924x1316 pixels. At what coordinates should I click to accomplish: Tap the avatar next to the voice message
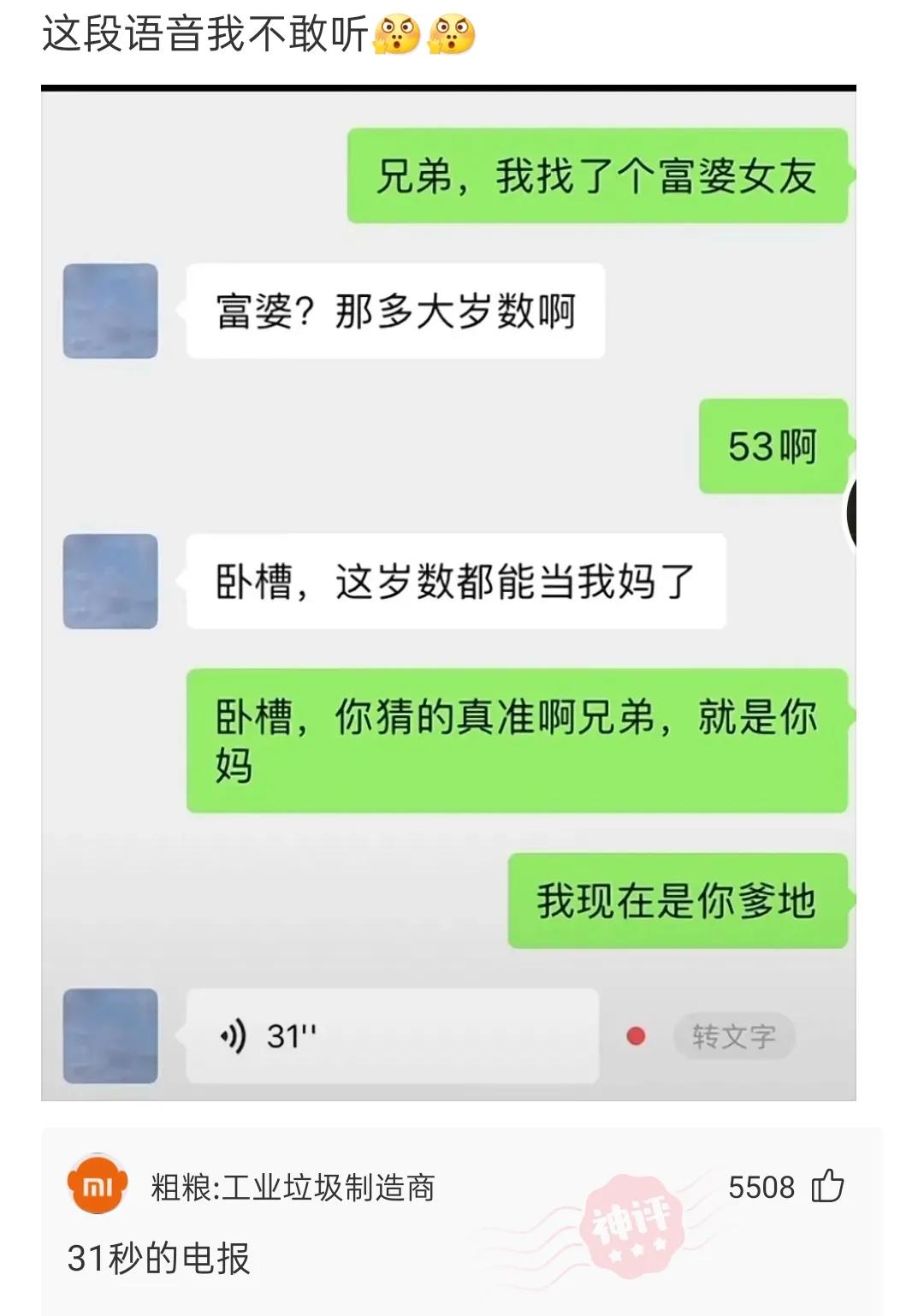point(110,1035)
